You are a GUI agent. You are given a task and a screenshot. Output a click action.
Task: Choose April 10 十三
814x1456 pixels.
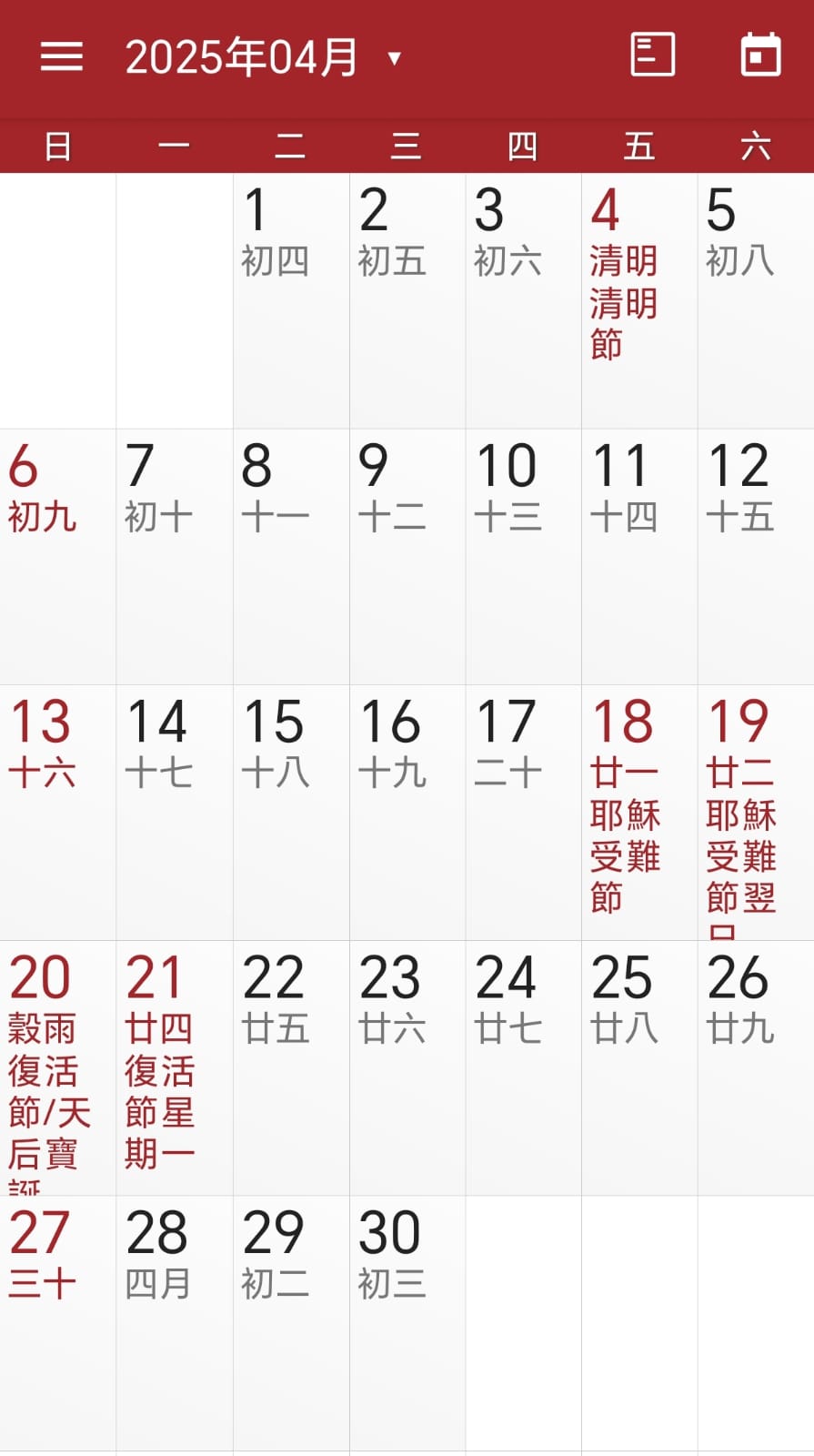click(x=523, y=557)
